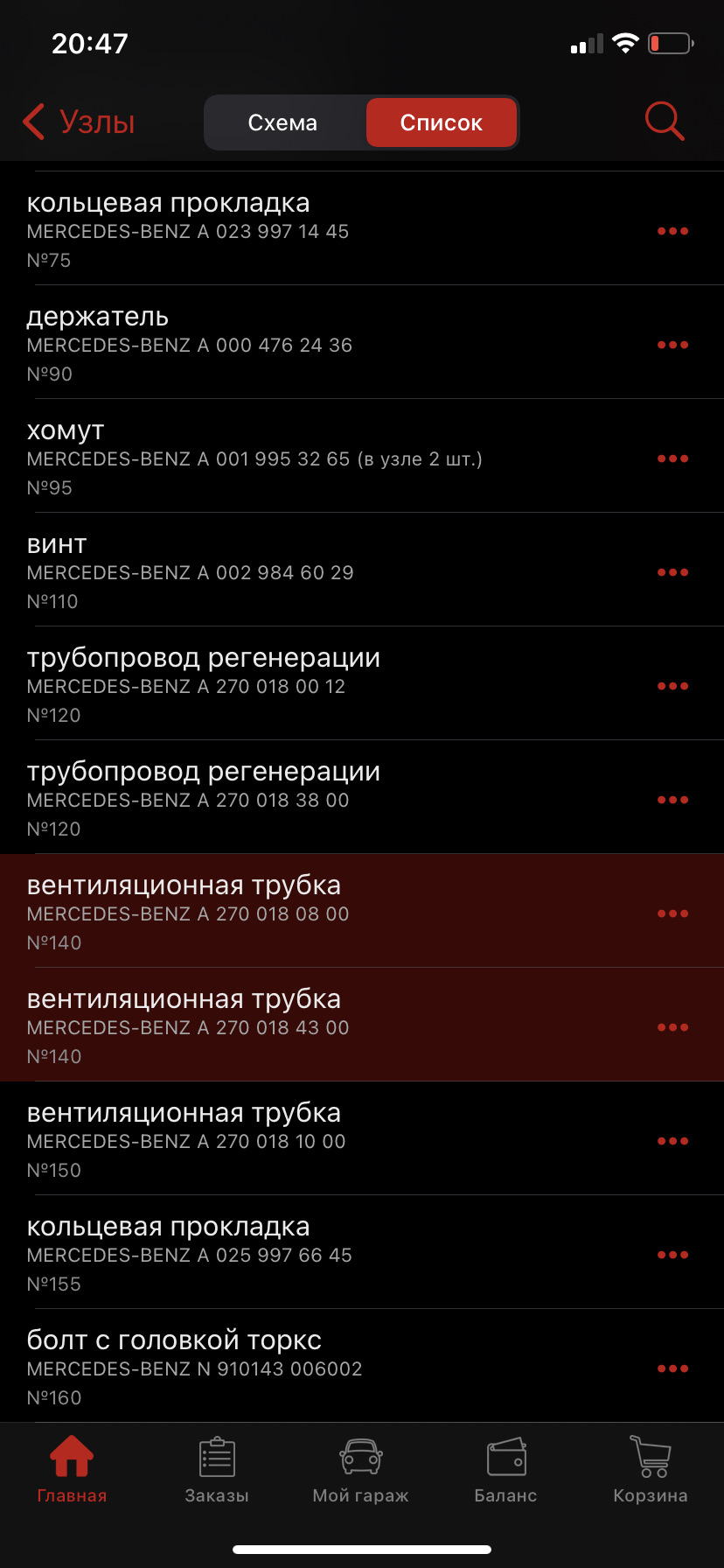Switch to the Заказы tab
724x1568 pixels.
[217, 1470]
